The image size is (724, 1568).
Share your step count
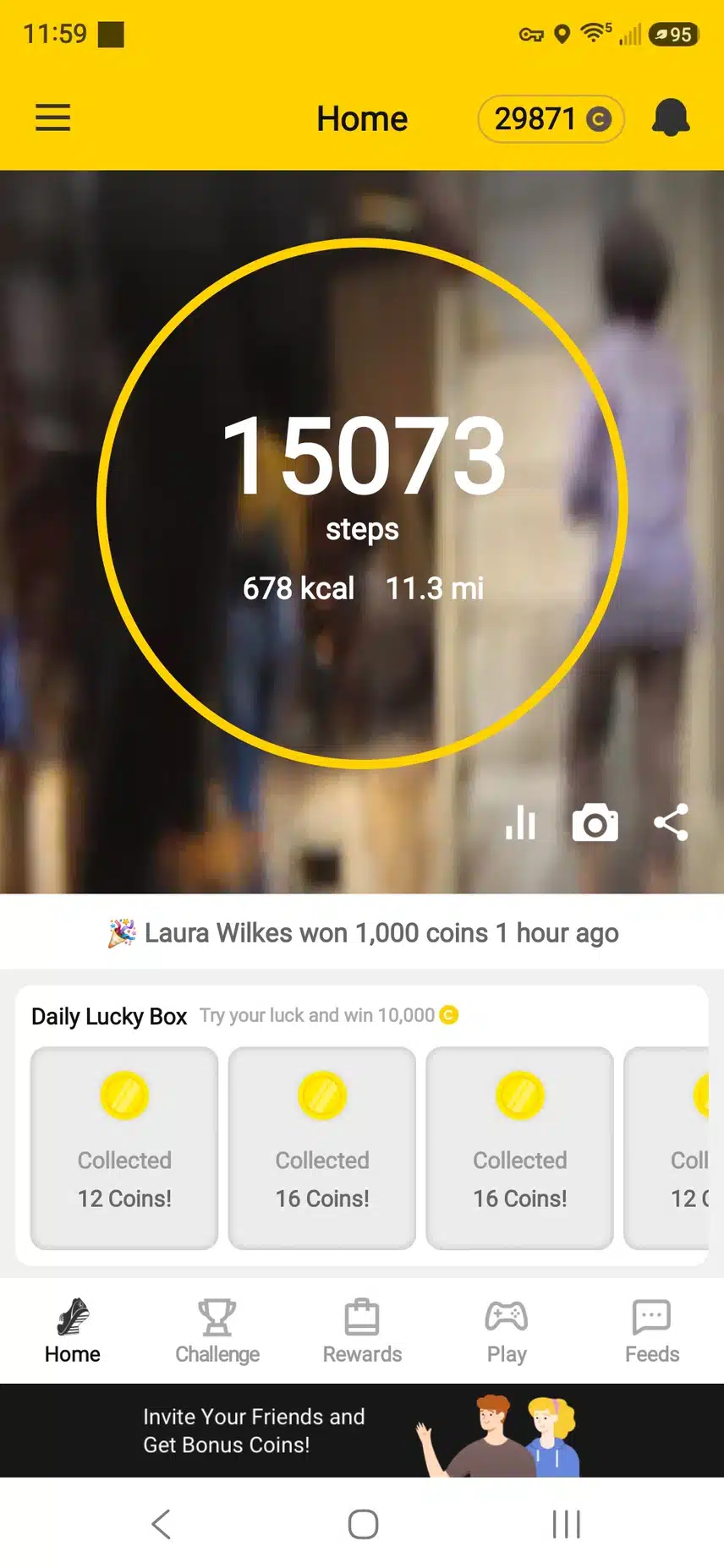pos(672,822)
